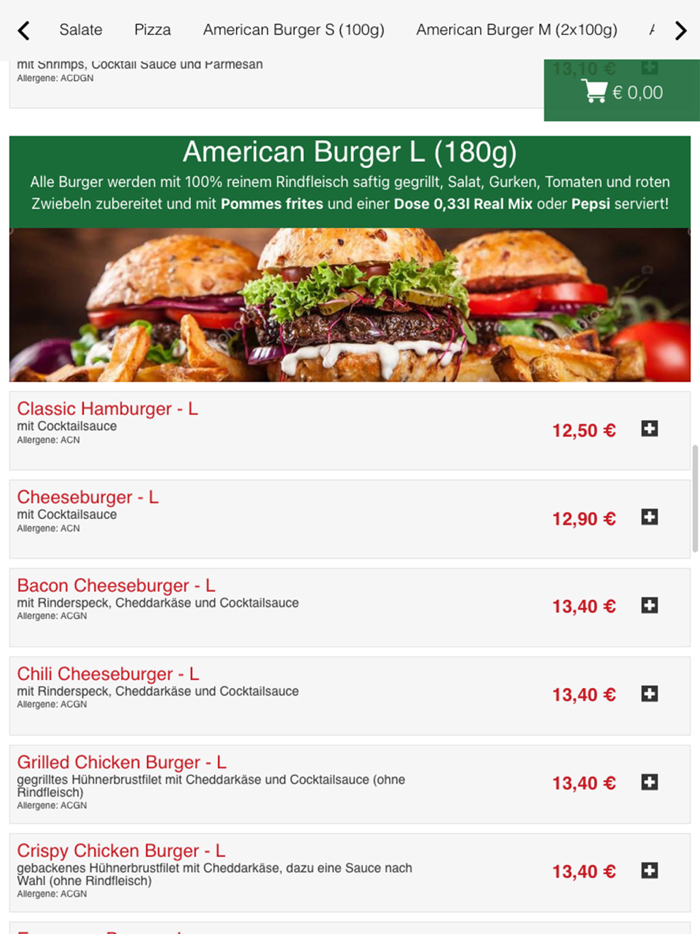The height and width of the screenshot is (934, 700).
Task: Add Grilled Chicken Burger - L to cart
Action: pyautogui.click(x=649, y=782)
